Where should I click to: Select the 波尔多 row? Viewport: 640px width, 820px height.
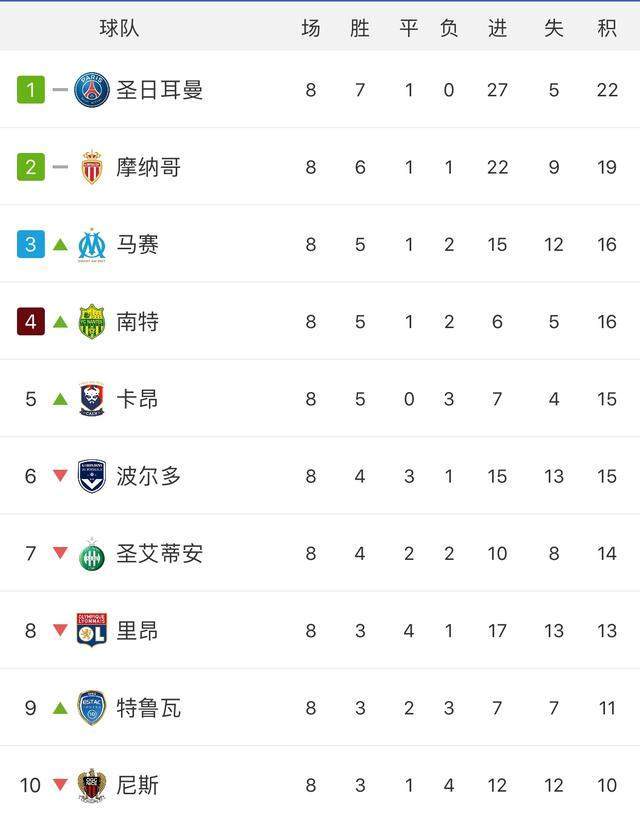point(149,476)
